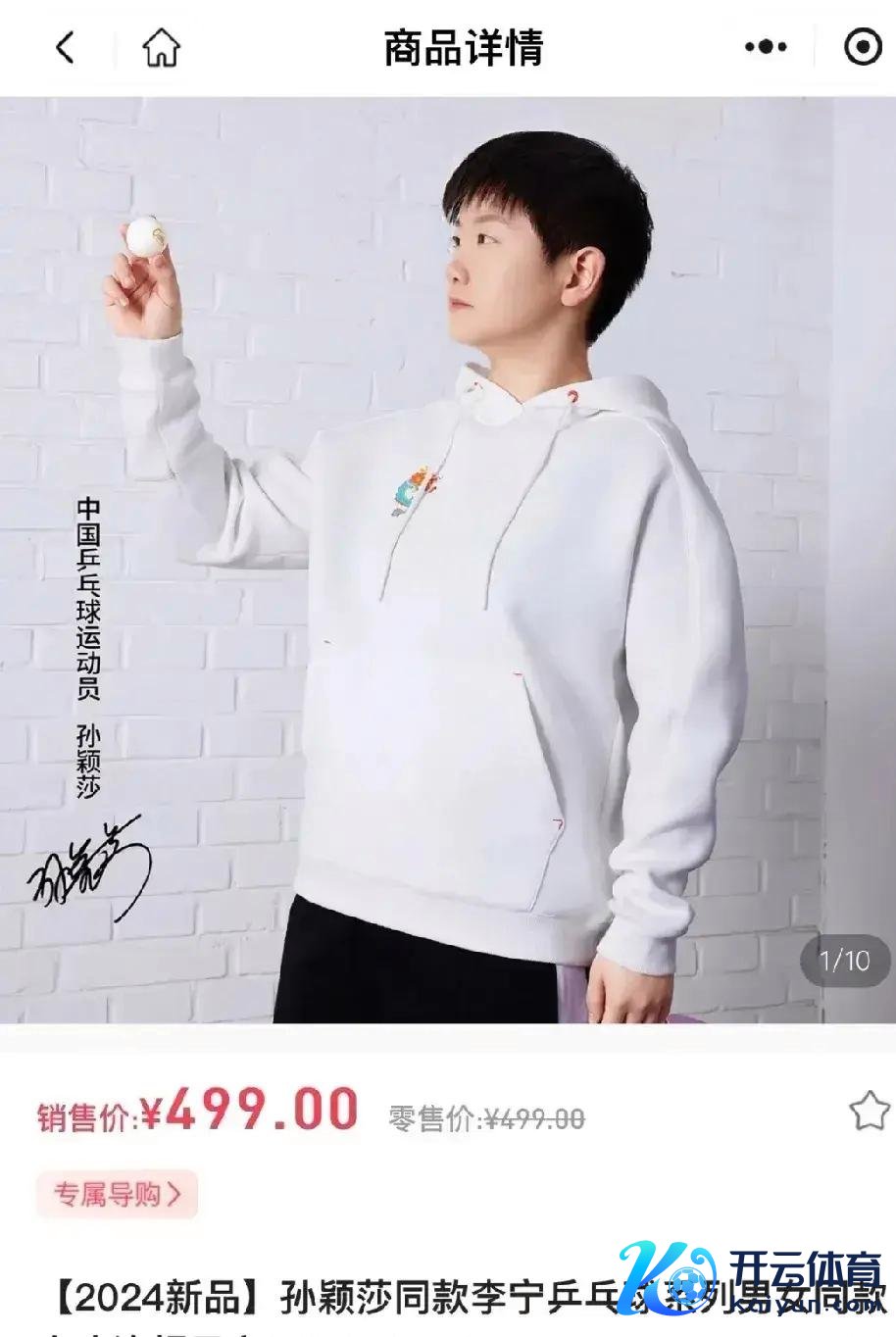896x1337 pixels.
Task: Close the mini program with the circle icon
Action: click(863, 47)
